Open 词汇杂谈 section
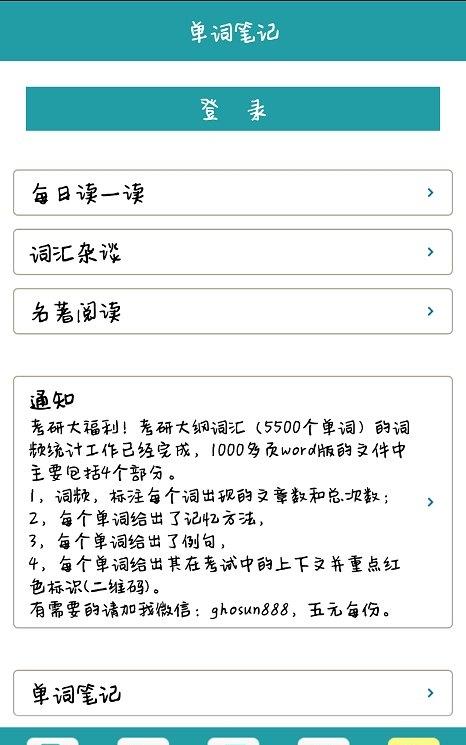Image resolution: width=466 pixels, height=745 pixels. click(233, 252)
